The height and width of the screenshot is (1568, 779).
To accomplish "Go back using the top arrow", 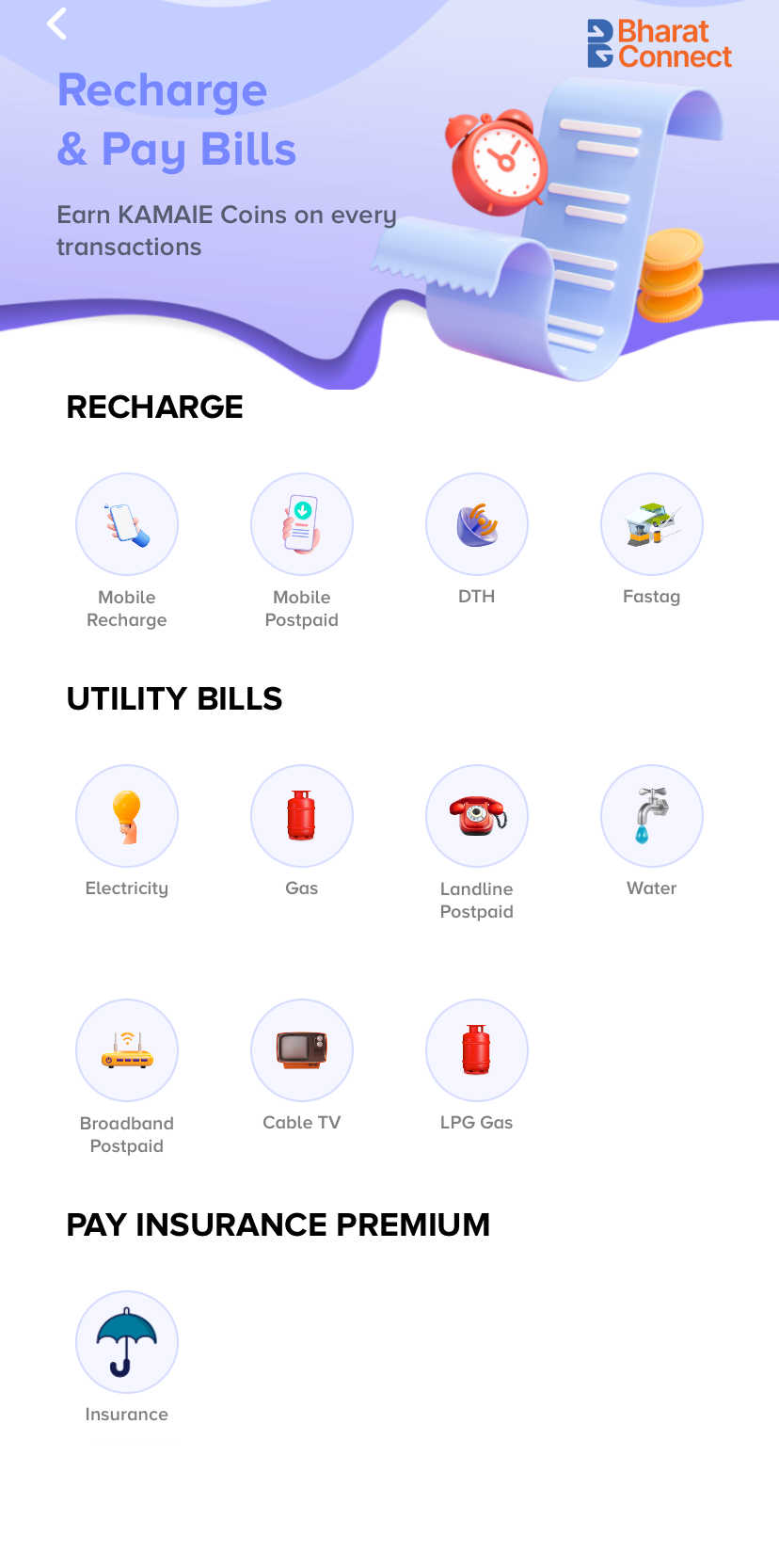I will click(56, 24).
